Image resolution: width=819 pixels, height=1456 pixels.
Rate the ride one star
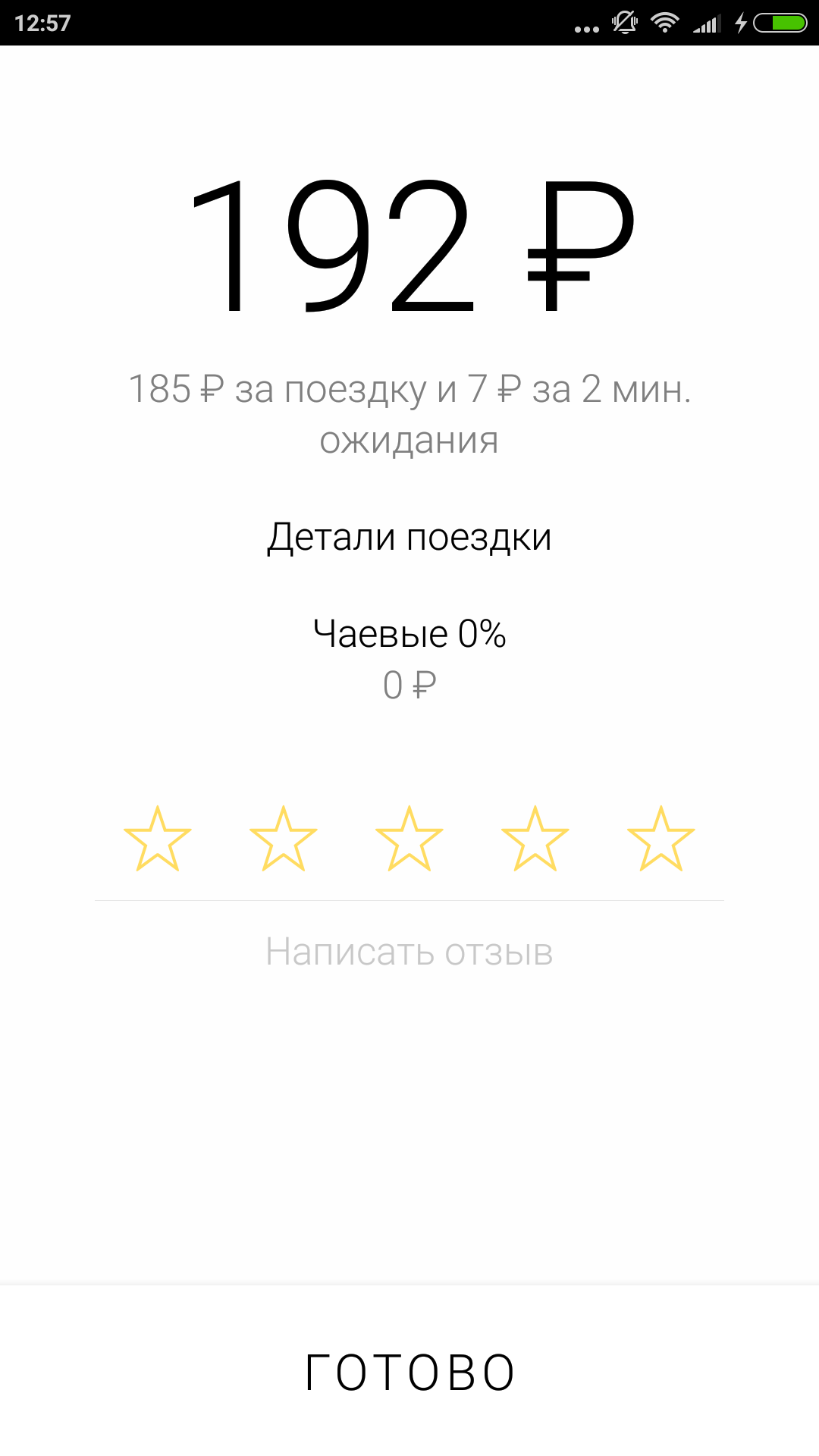(158, 839)
